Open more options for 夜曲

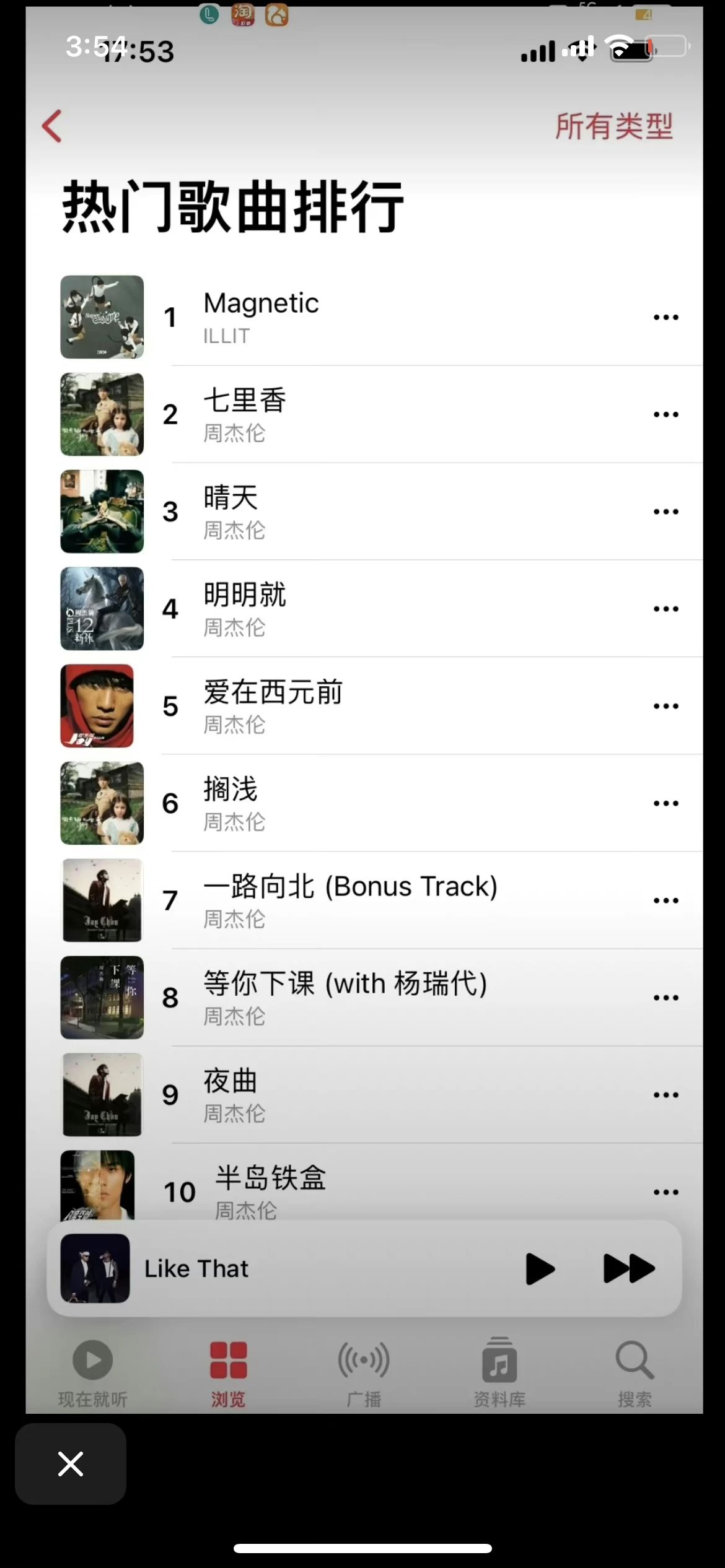tap(666, 1095)
